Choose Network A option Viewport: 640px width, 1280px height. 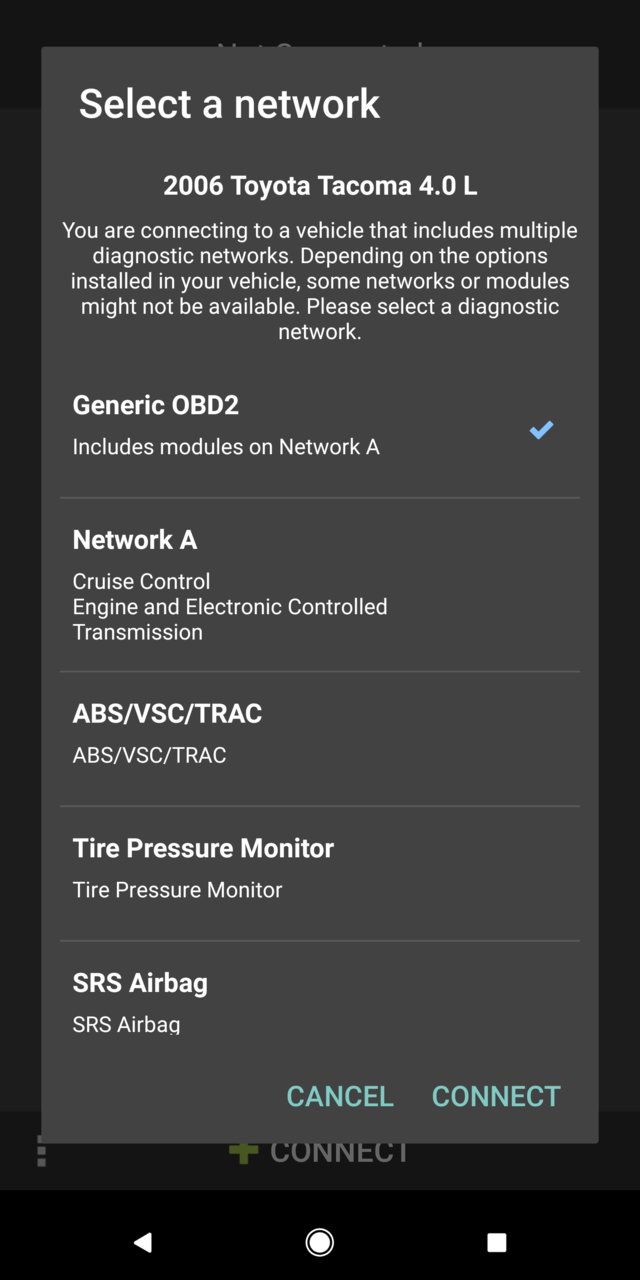tap(320, 585)
